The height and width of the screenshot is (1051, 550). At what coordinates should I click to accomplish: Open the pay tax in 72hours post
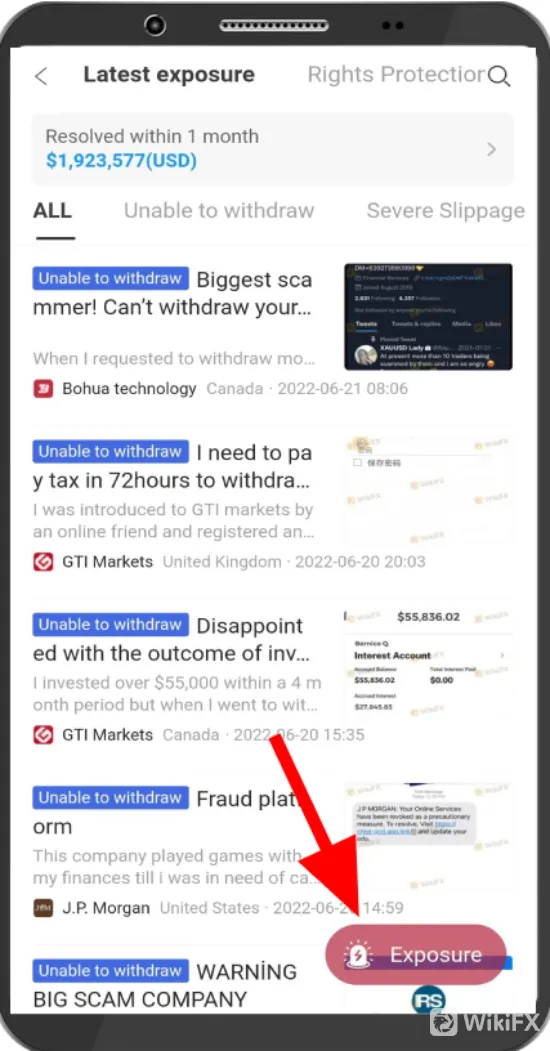(273, 503)
